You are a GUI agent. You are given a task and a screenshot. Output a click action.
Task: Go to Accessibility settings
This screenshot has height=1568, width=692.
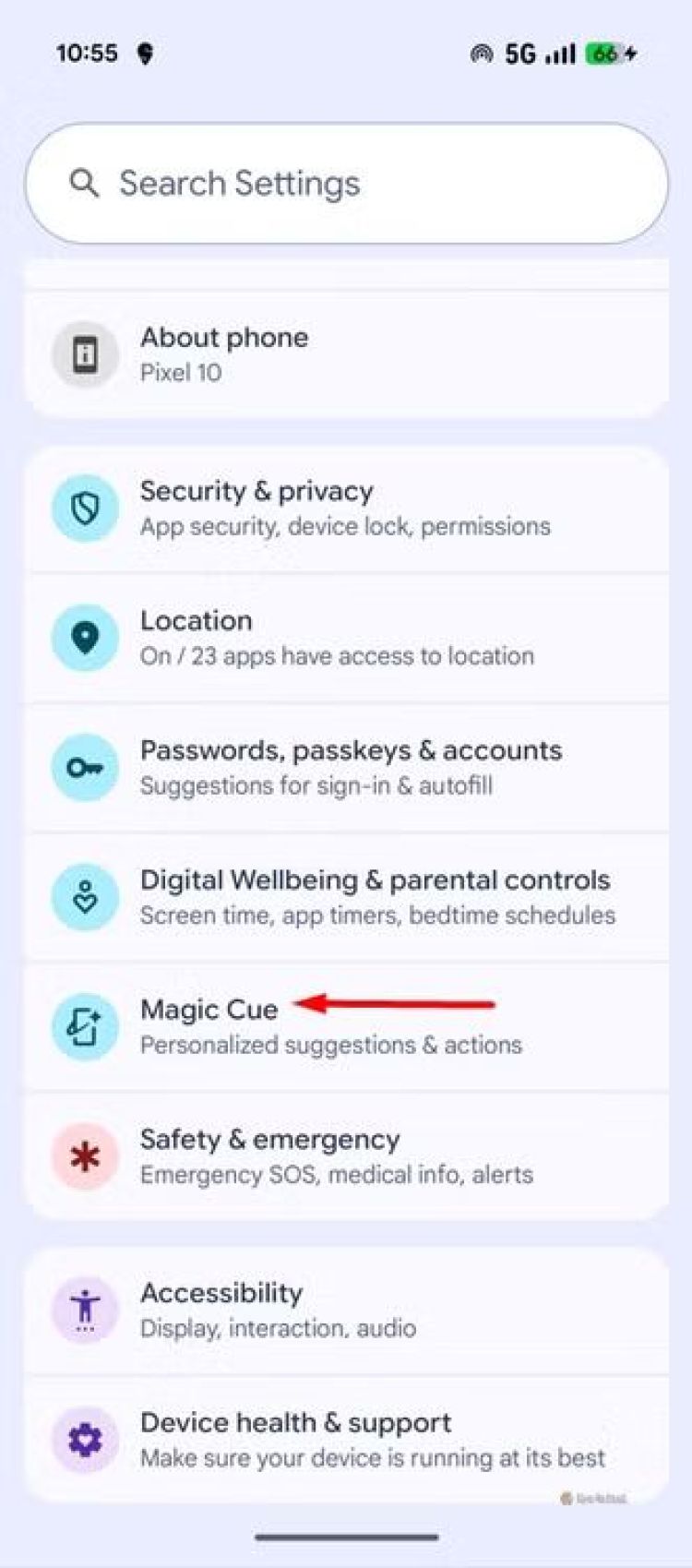point(346,1310)
